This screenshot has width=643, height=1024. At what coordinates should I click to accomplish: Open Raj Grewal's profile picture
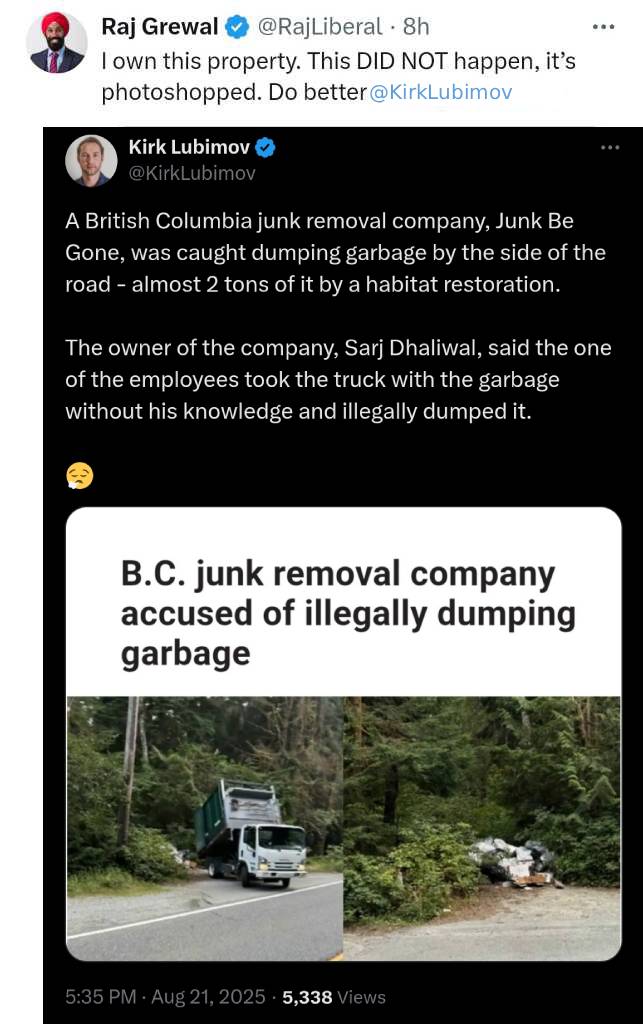[x=57, y=43]
